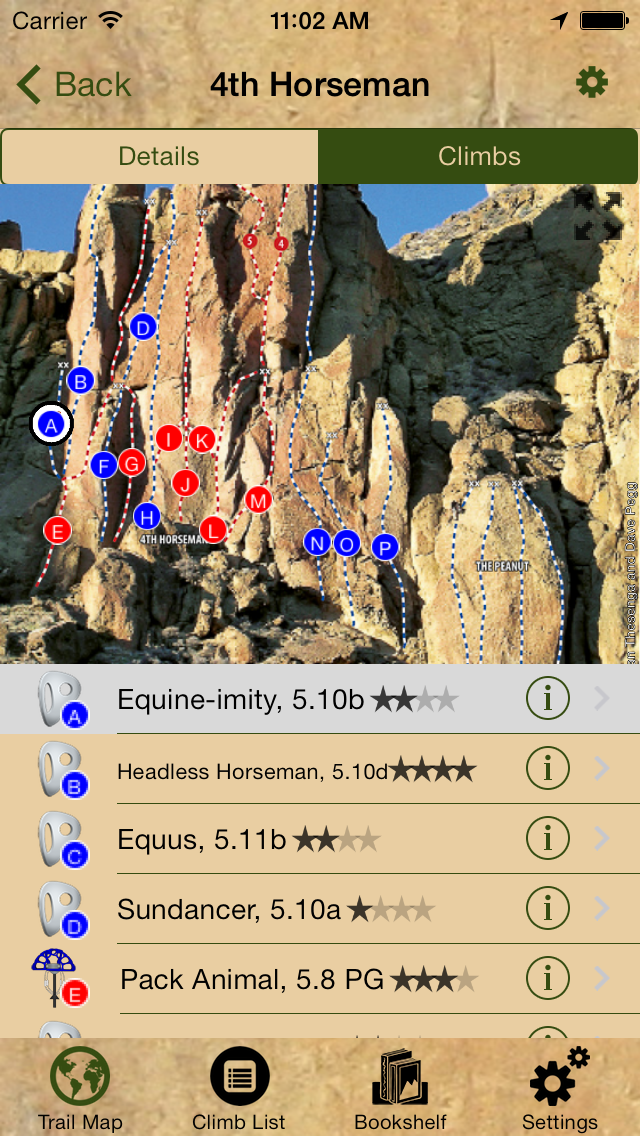The width and height of the screenshot is (640, 1136).
Task: Go back to the previous screen
Action: pyautogui.click(x=74, y=85)
